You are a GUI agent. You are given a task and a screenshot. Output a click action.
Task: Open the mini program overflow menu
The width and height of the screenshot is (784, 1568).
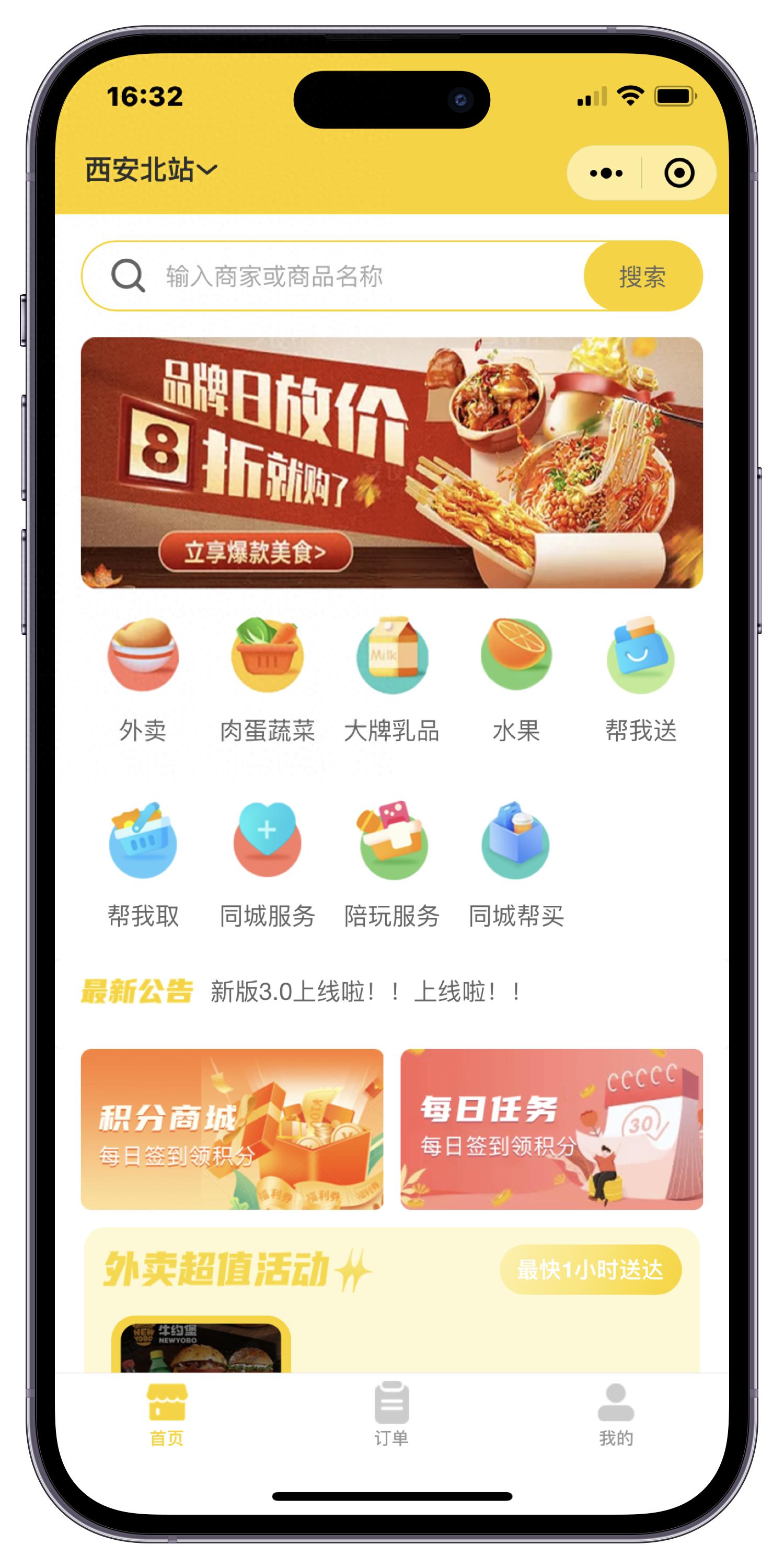click(606, 174)
